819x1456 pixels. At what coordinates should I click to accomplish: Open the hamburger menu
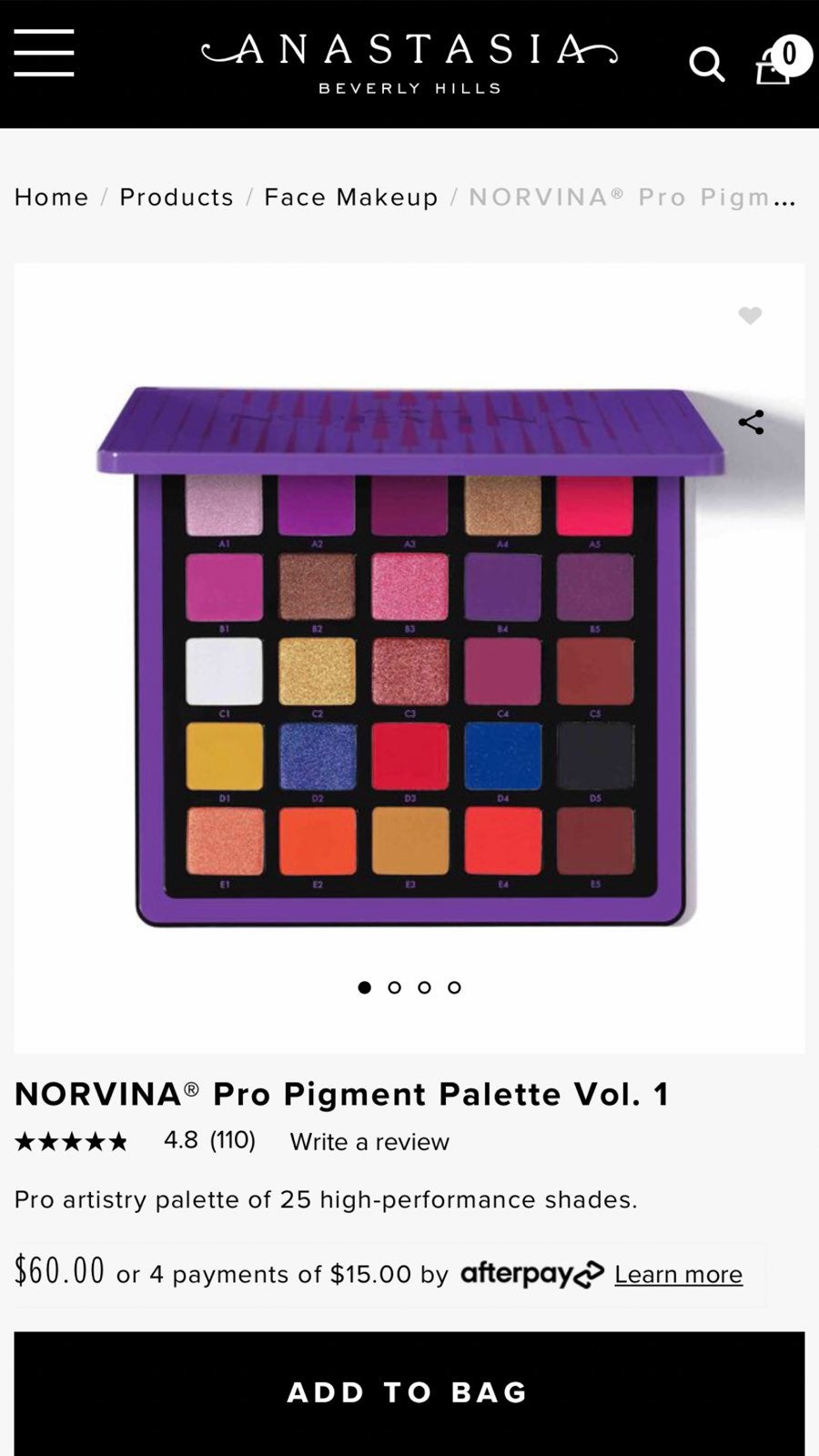pyautogui.click(x=44, y=52)
